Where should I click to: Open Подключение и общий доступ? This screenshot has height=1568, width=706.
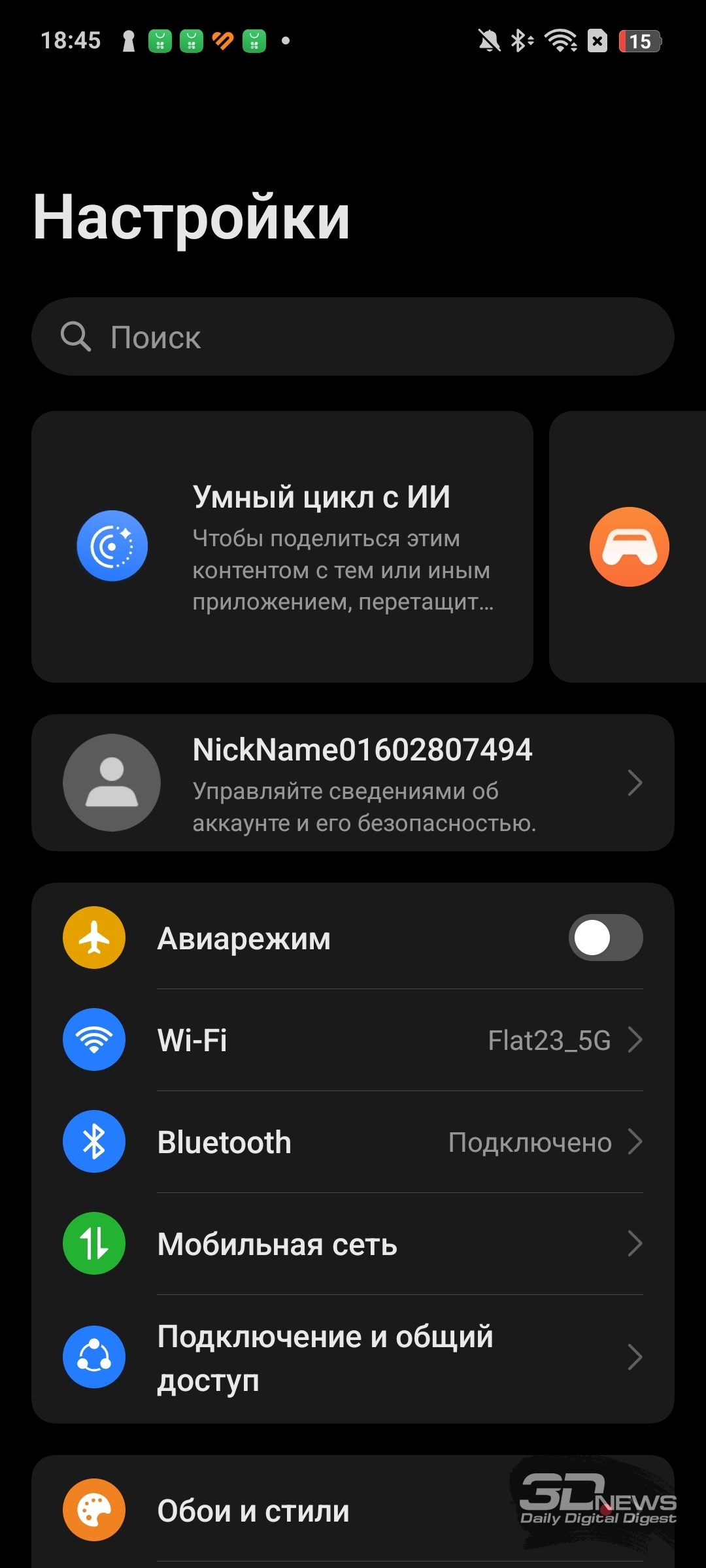pos(353,1358)
